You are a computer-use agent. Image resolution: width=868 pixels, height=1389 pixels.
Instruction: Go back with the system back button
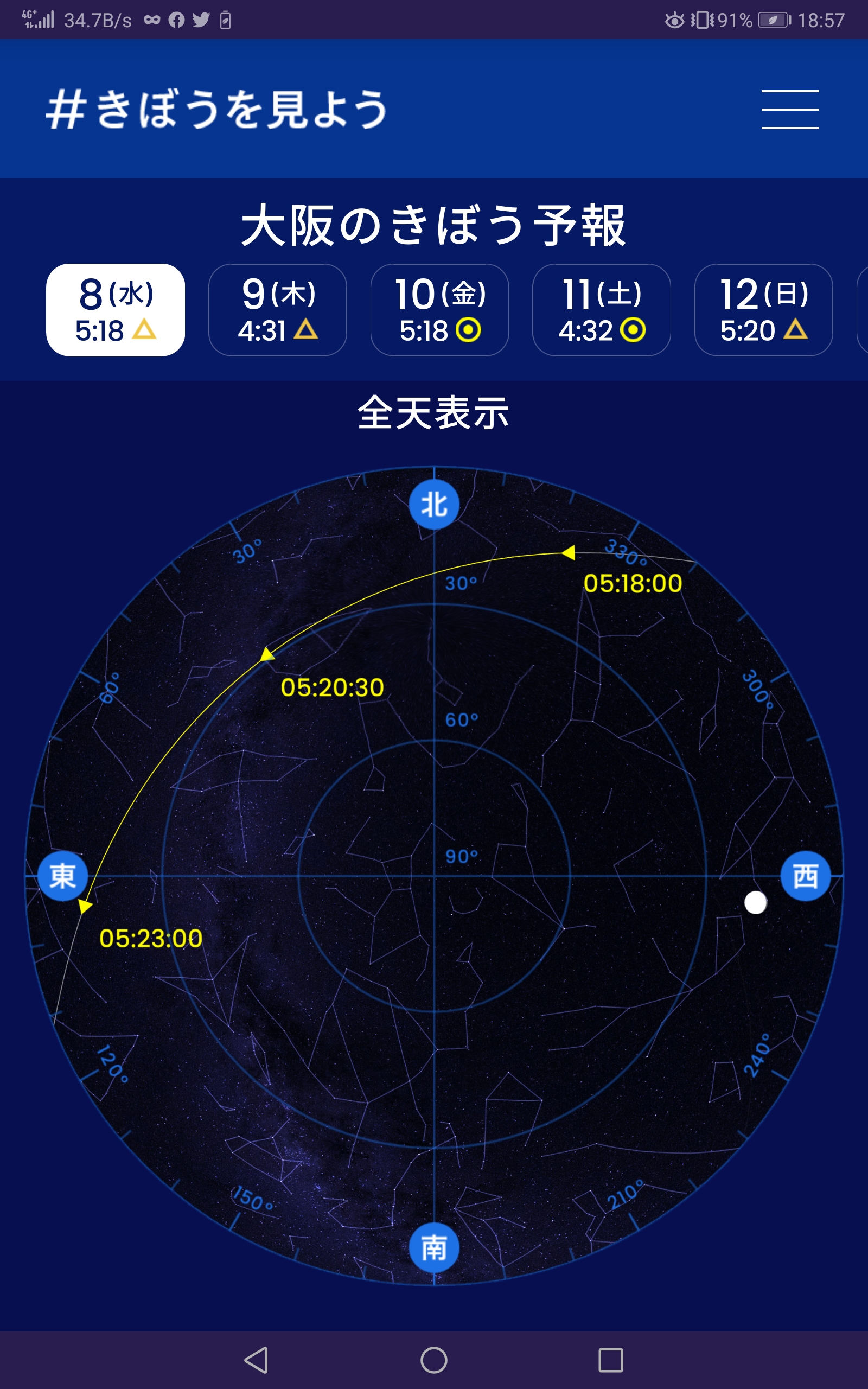pyautogui.click(x=257, y=1360)
